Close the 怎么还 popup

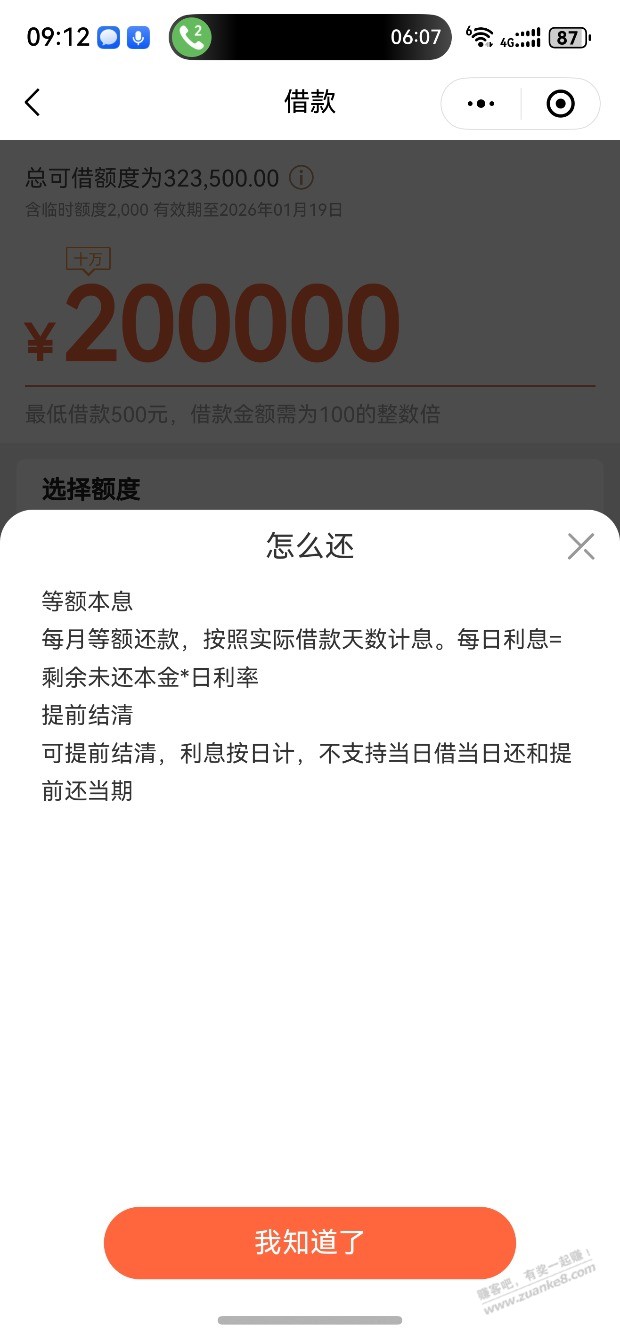coord(580,546)
